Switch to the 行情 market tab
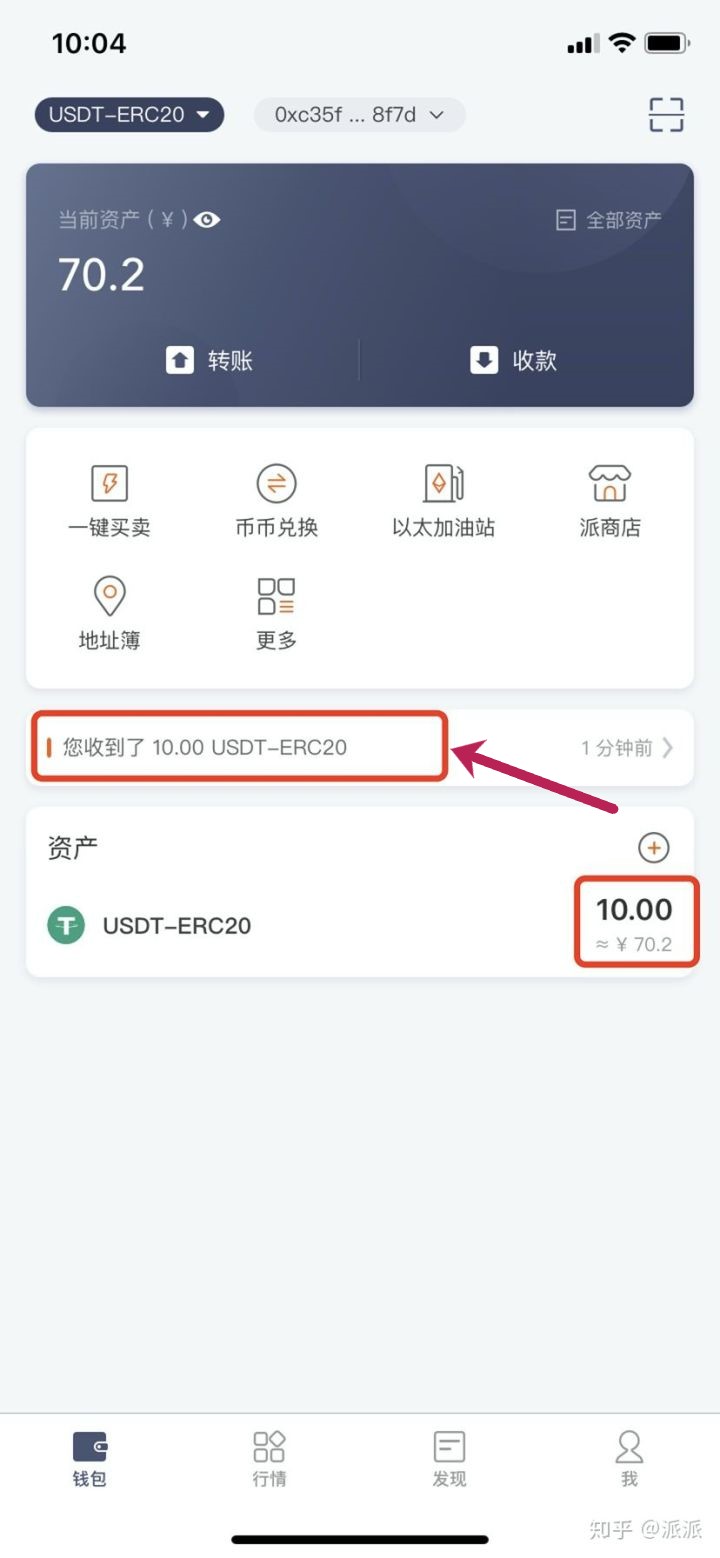The image size is (720, 1558). coord(269,1458)
